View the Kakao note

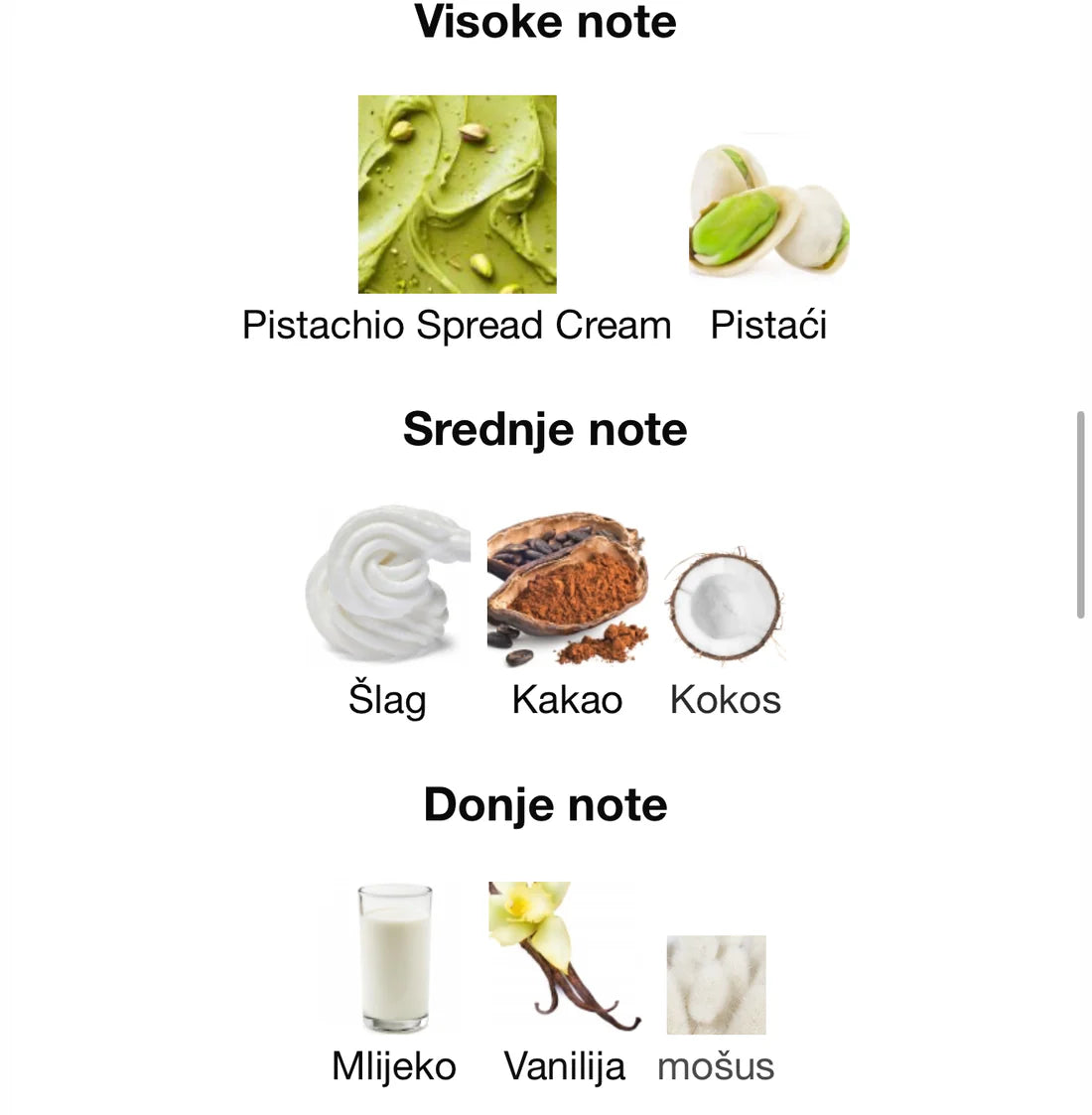(567, 588)
